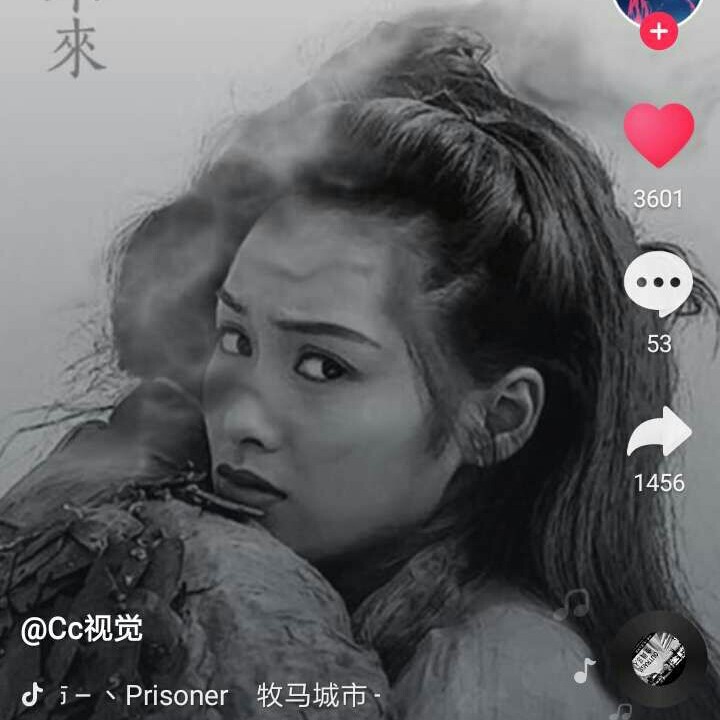Follow the creator with the plus button
The width and height of the screenshot is (720, 720).
tap(658, 32)
